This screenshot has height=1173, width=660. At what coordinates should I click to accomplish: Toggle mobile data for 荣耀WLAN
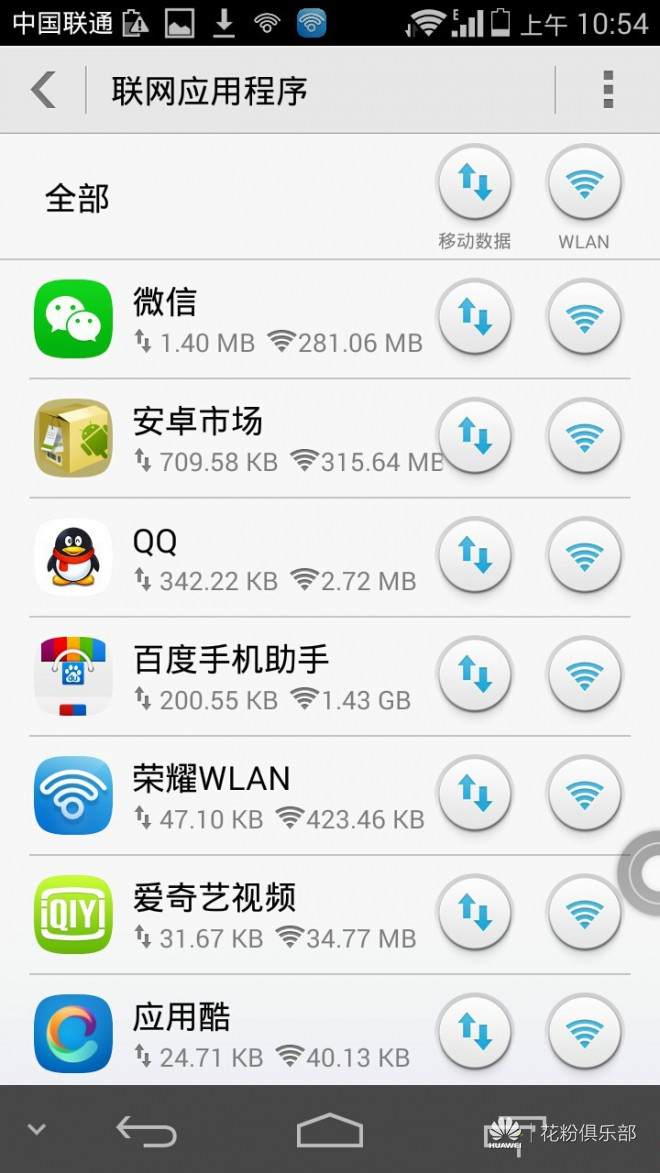click(x=474, y=795)
